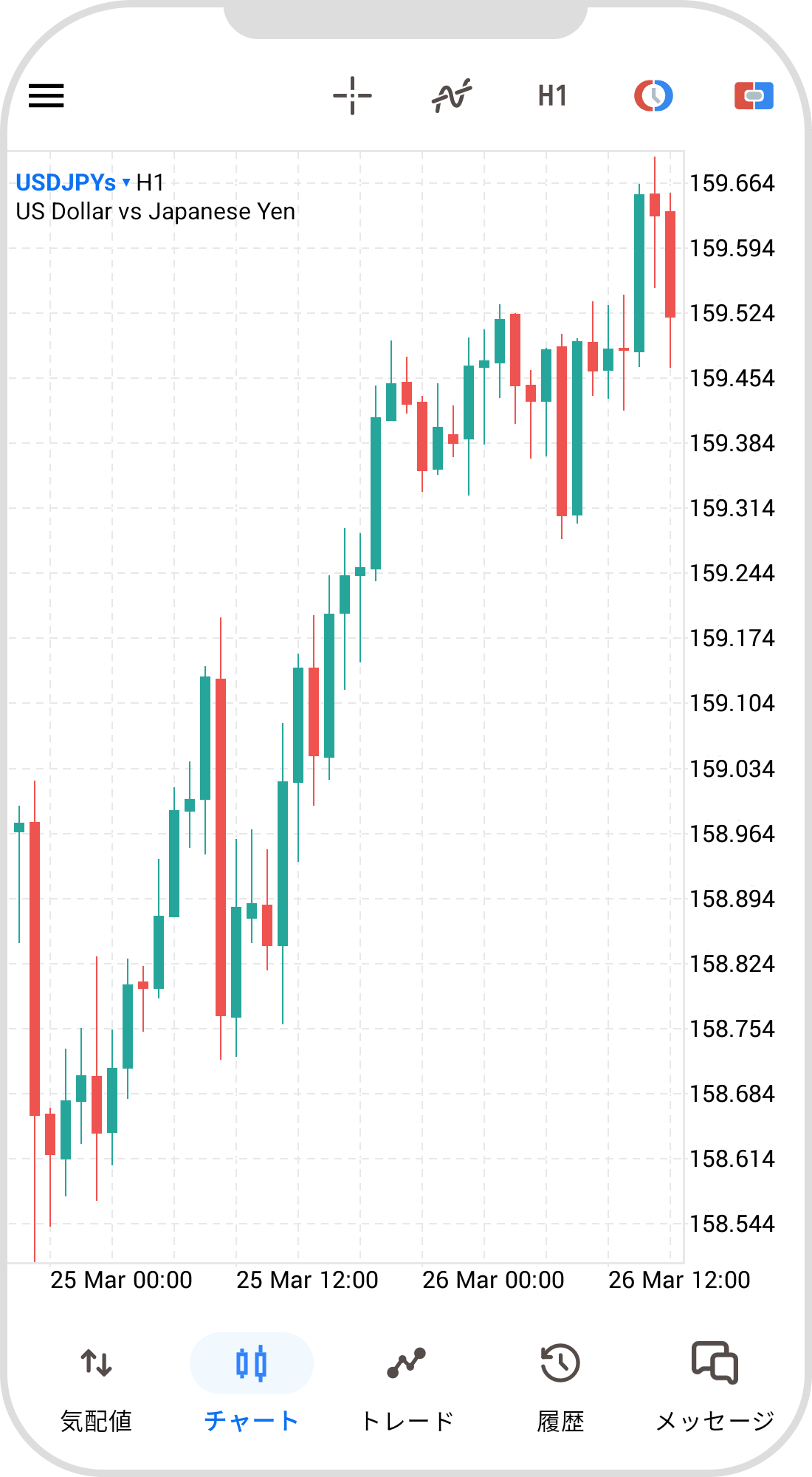Screen dimensions: 812x1477
Task: Open the clock chart settings icon
Action: (653, 96)
